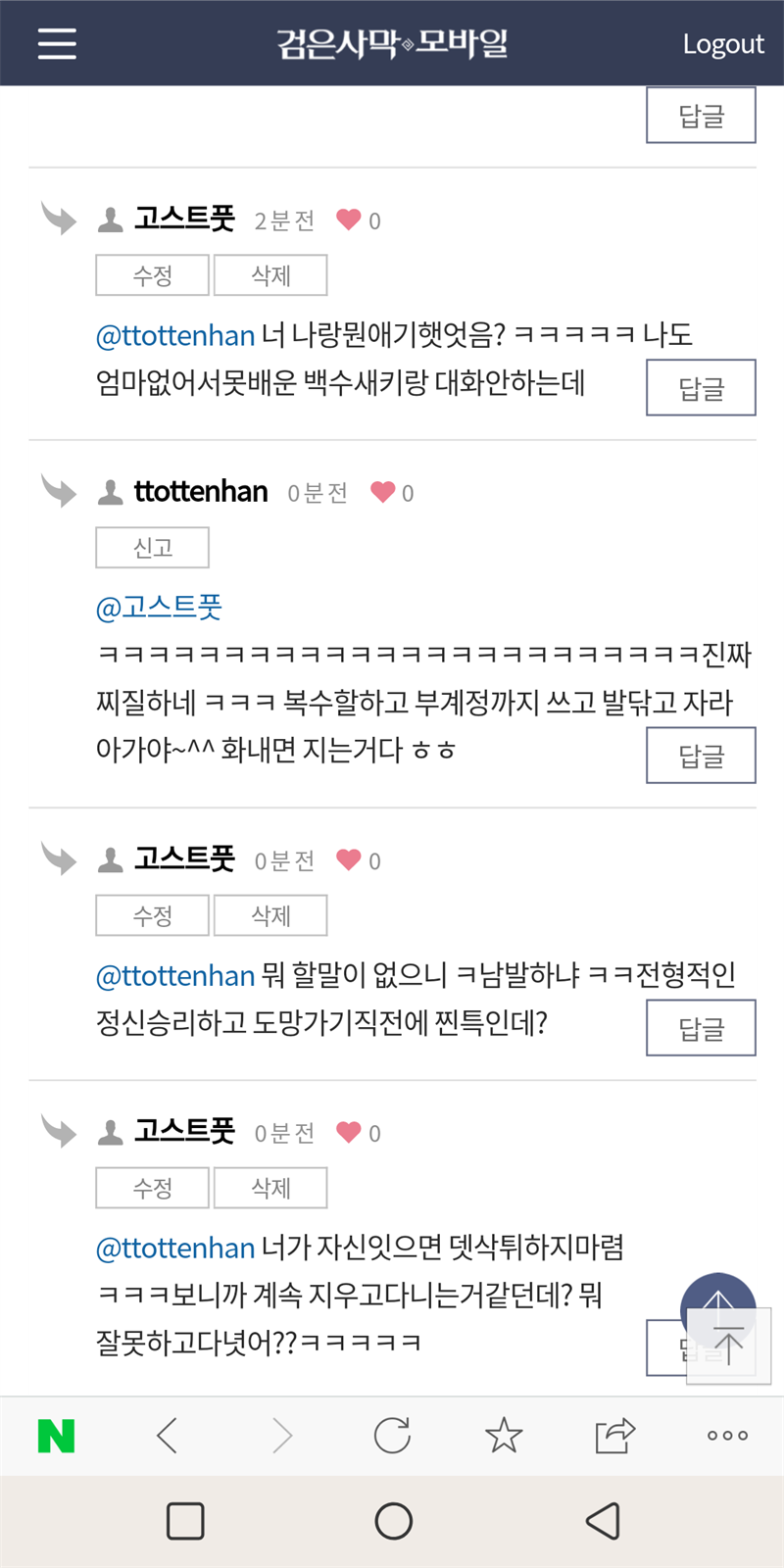Report ttottenhan's comment with 신고
The width and height of the screenshot is (784, 1568).
(152, 548)
